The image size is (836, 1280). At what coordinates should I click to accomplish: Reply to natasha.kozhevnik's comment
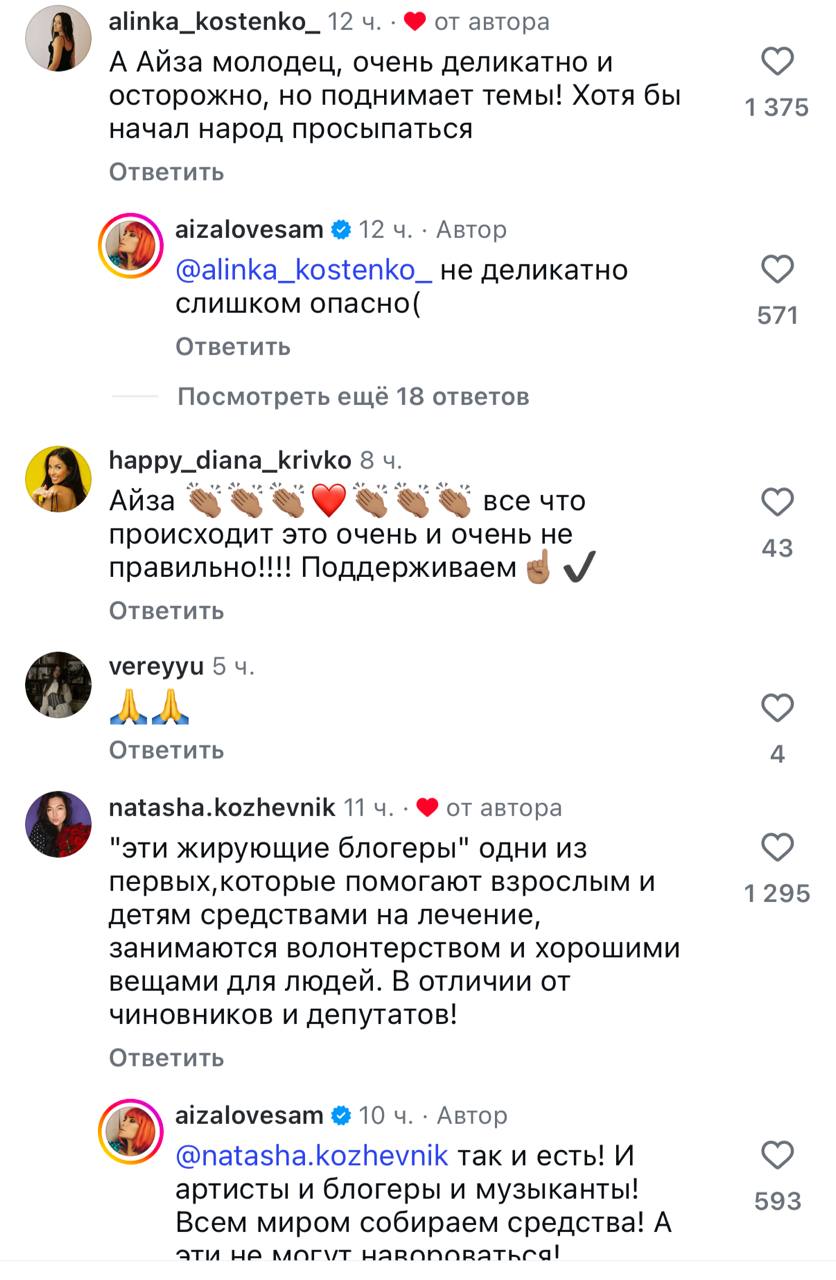[166, 1058]
